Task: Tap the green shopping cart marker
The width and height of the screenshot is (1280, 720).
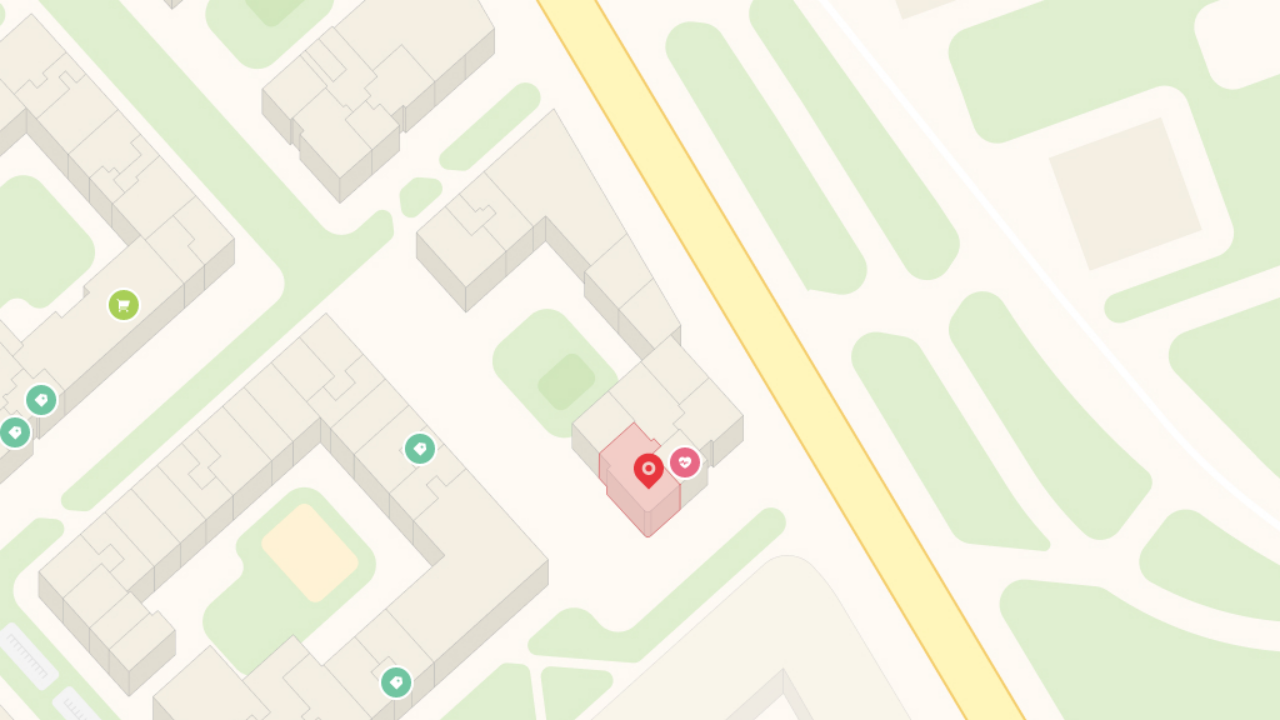Action: (x=123, y=305)
